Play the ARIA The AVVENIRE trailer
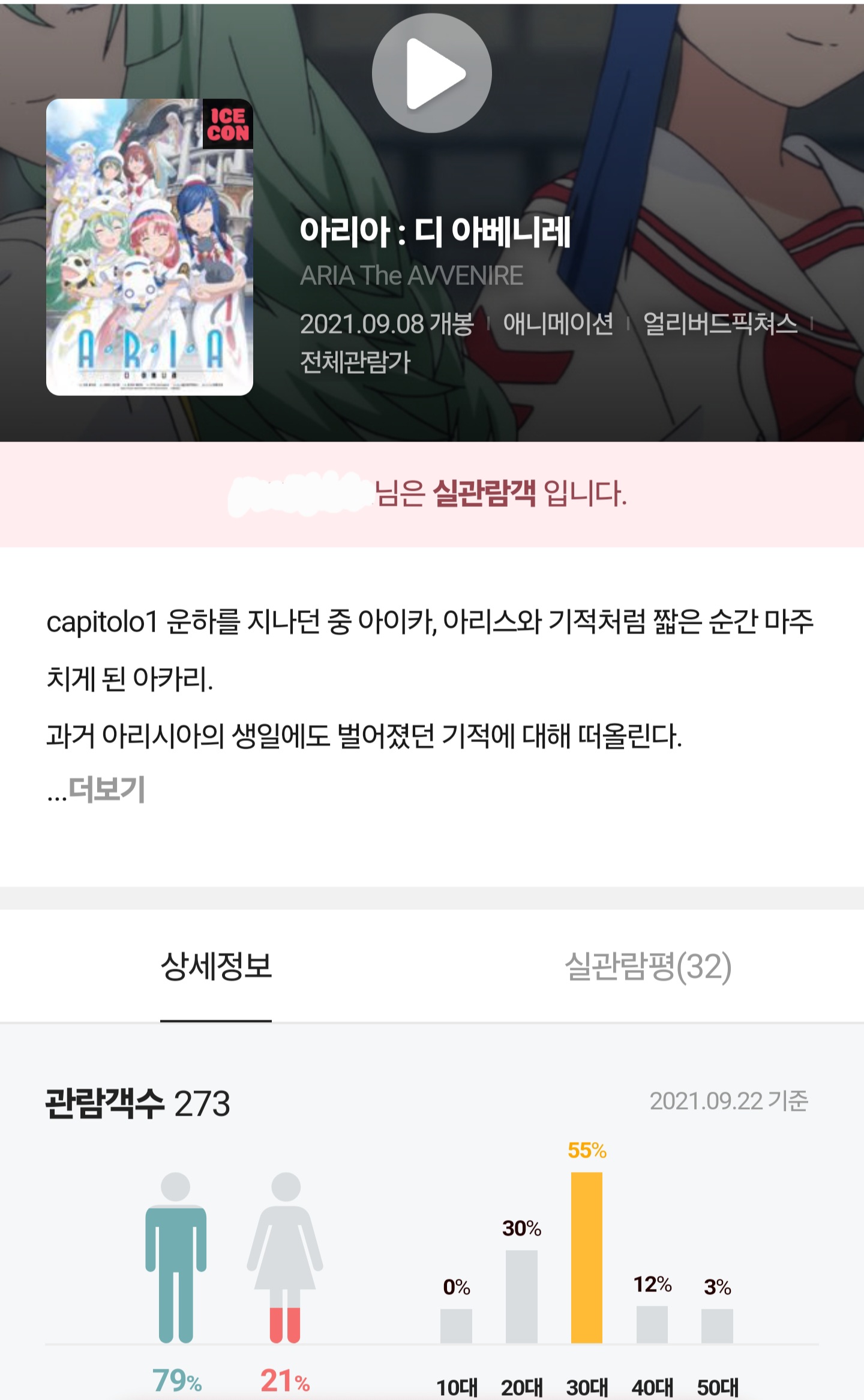 [x=431, y=73]
